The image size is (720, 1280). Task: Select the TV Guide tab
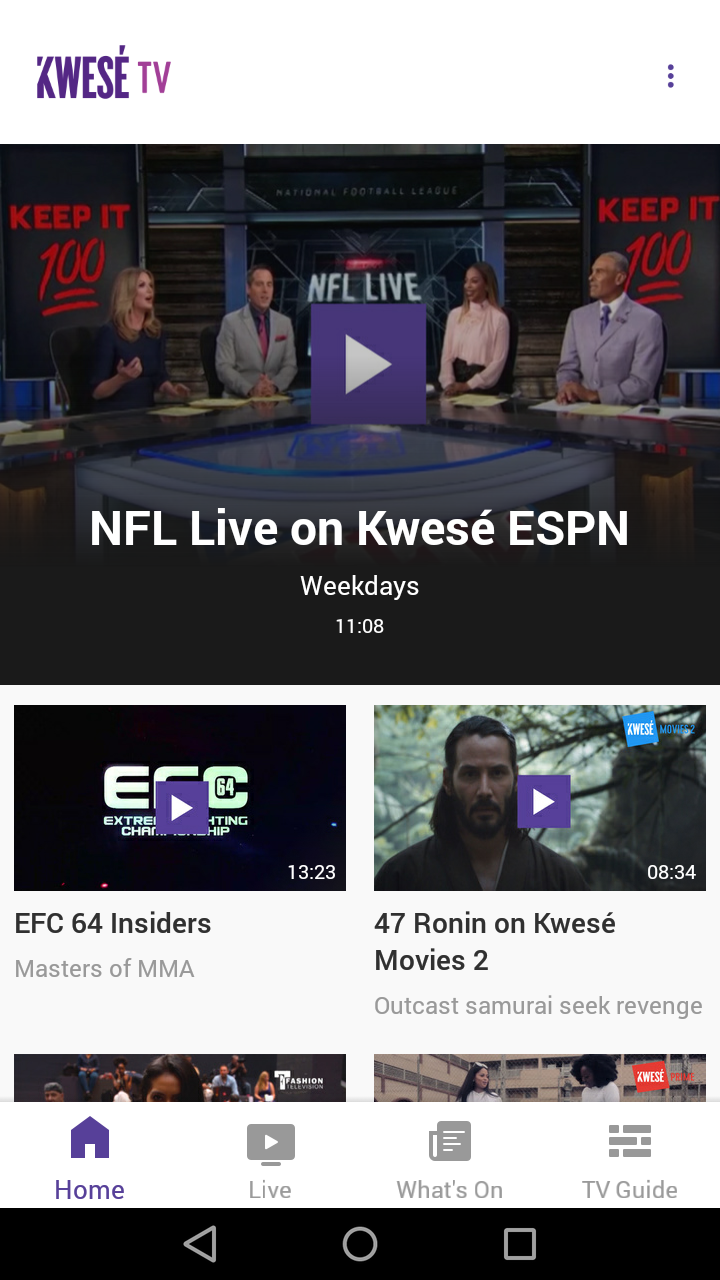pos(630,1160)
